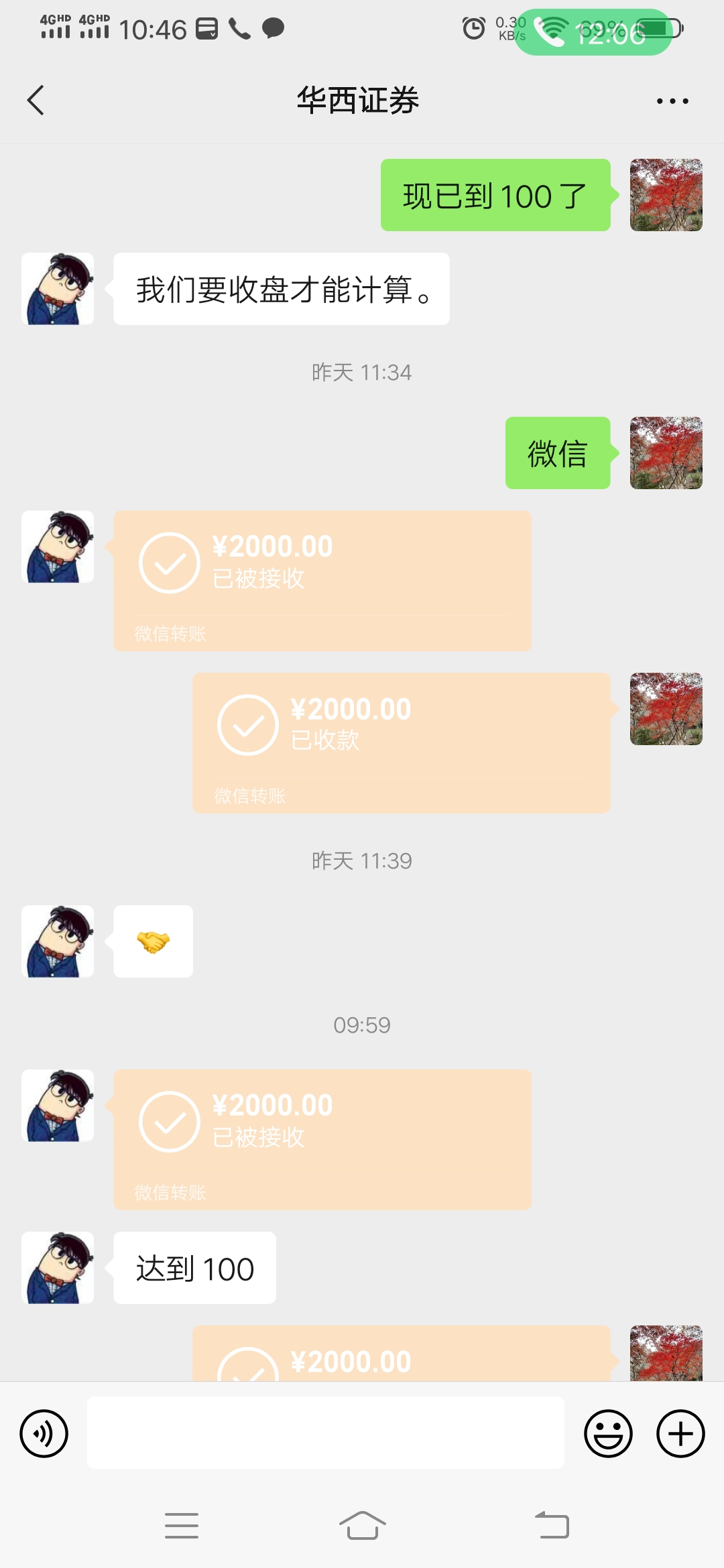Open the ¥2000.00 已收款 transfer card

[401, 742]
